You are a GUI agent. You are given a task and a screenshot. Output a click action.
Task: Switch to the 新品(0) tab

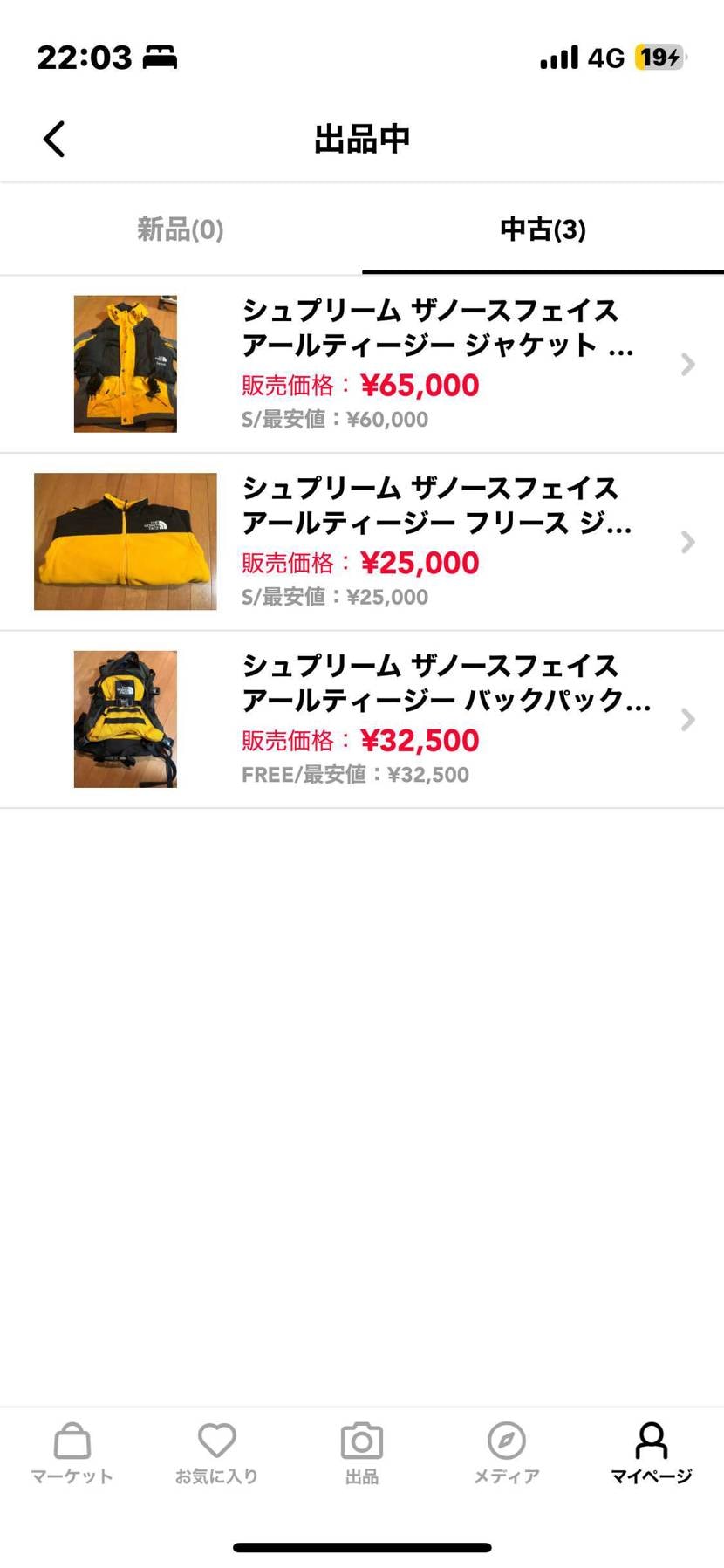point(181,229)
